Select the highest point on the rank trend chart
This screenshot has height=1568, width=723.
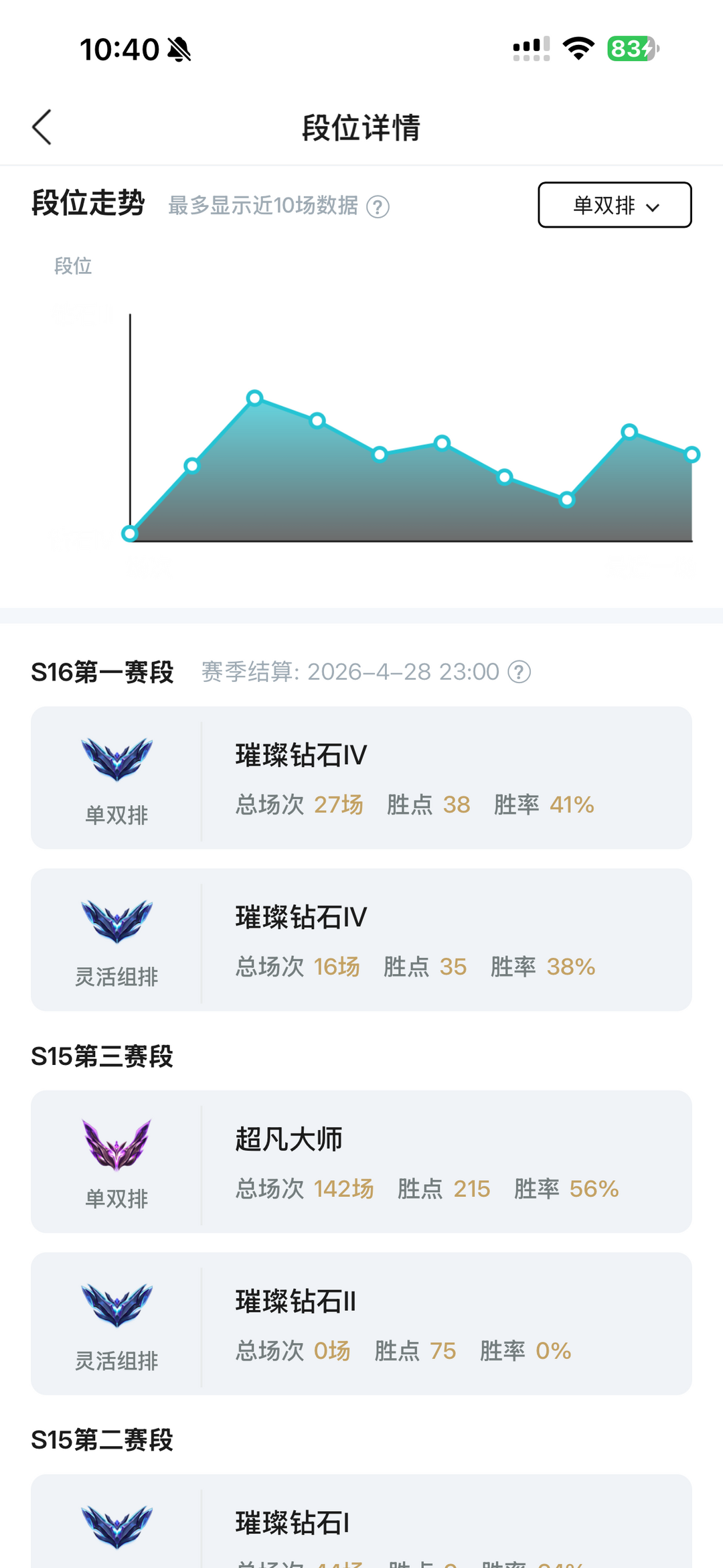pyautogui.click(x=255, y=398)
